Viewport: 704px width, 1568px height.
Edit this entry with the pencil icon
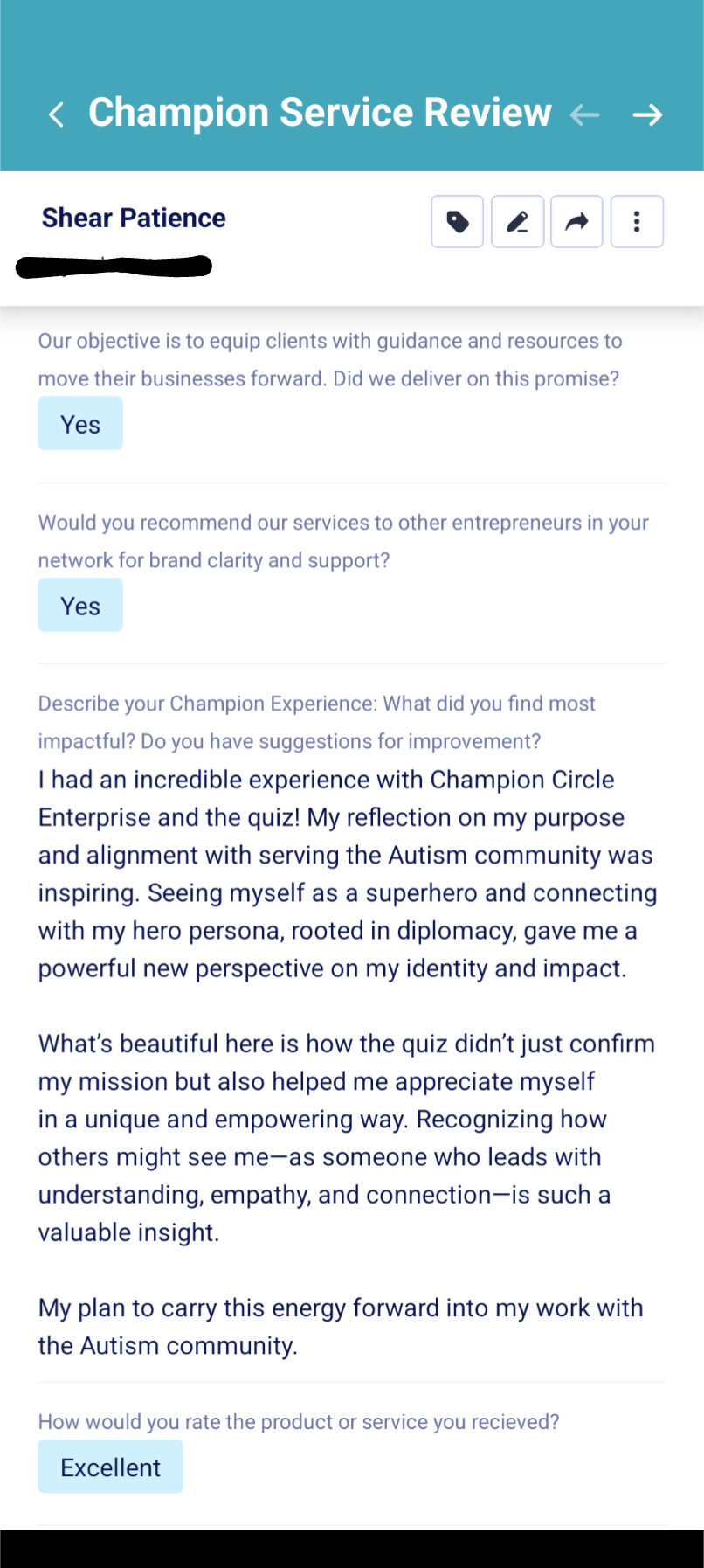517,222
